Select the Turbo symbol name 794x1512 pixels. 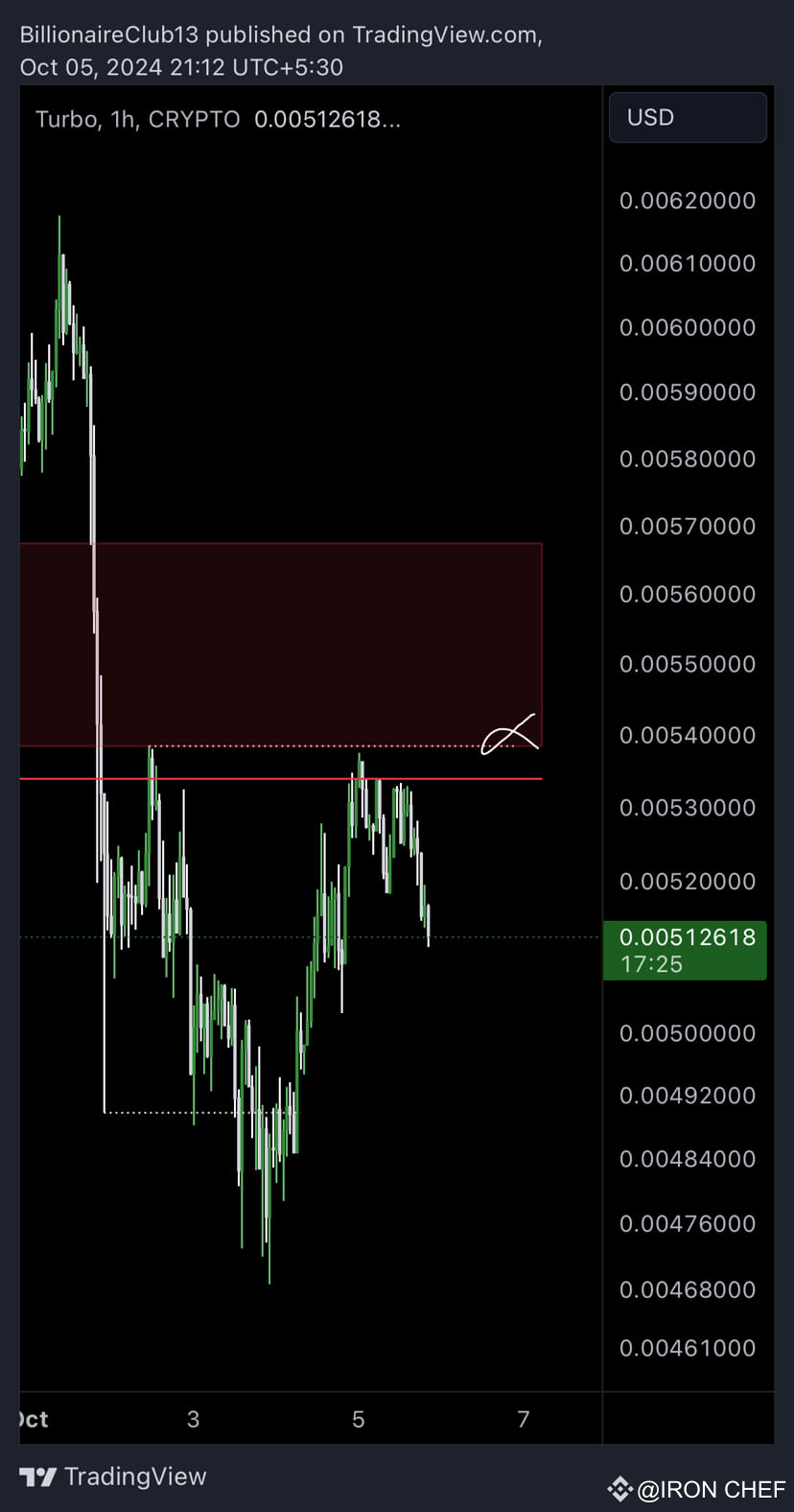64,119
